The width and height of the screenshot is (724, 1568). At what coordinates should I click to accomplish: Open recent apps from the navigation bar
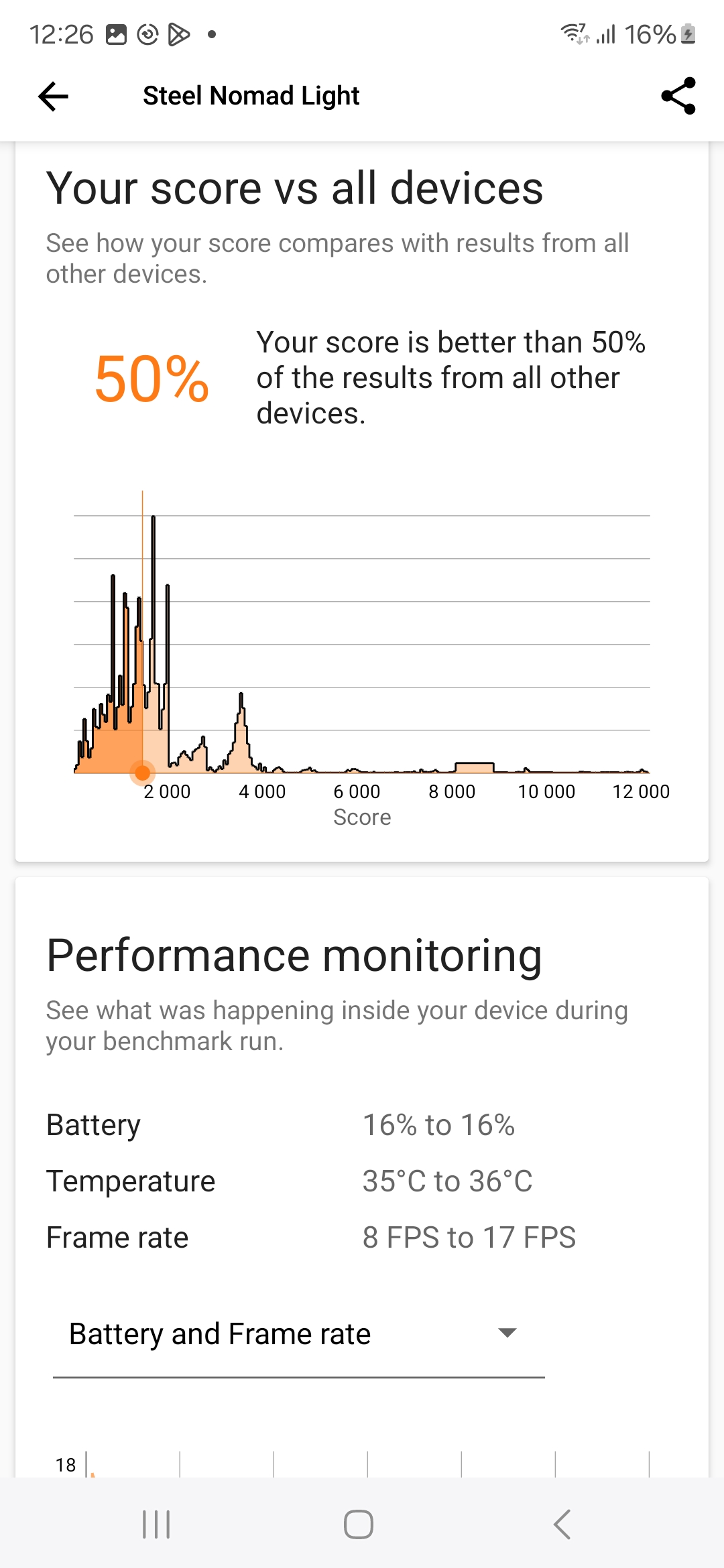coord(156,1524)
